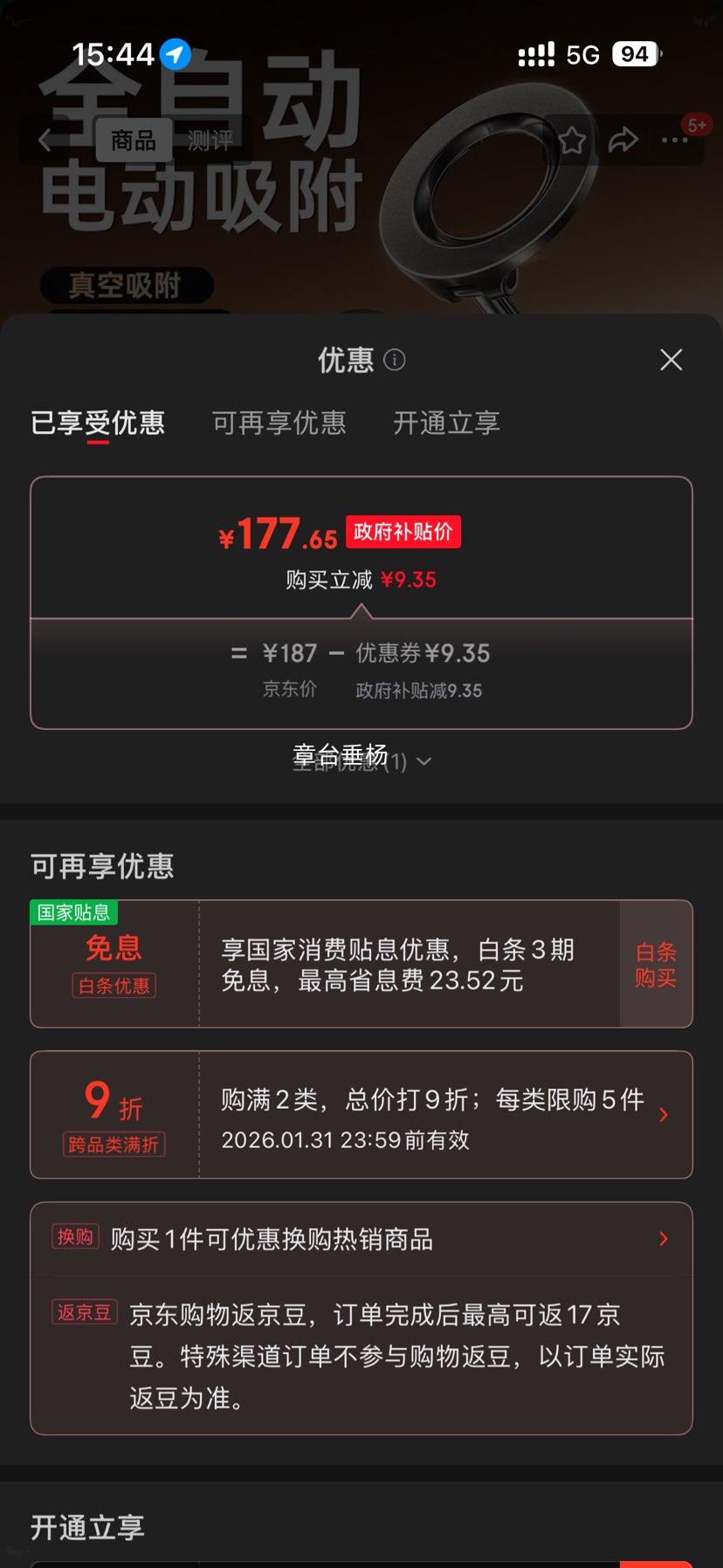Tap the location arrow icon in status bar
723x1568 pixels.
(x=176, y=54)
